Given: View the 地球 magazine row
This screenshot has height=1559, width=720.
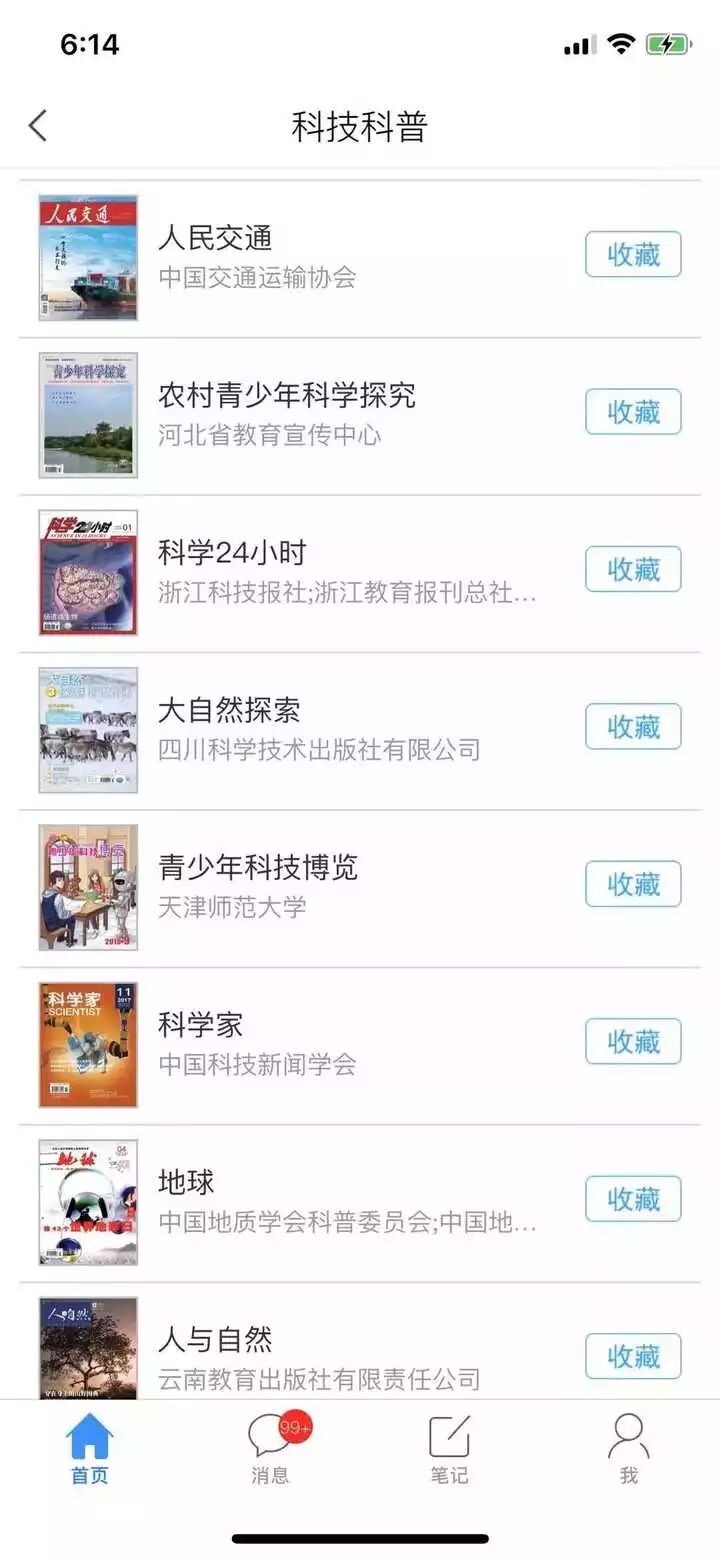Looking at the screenshot, I should (300, 1201).
